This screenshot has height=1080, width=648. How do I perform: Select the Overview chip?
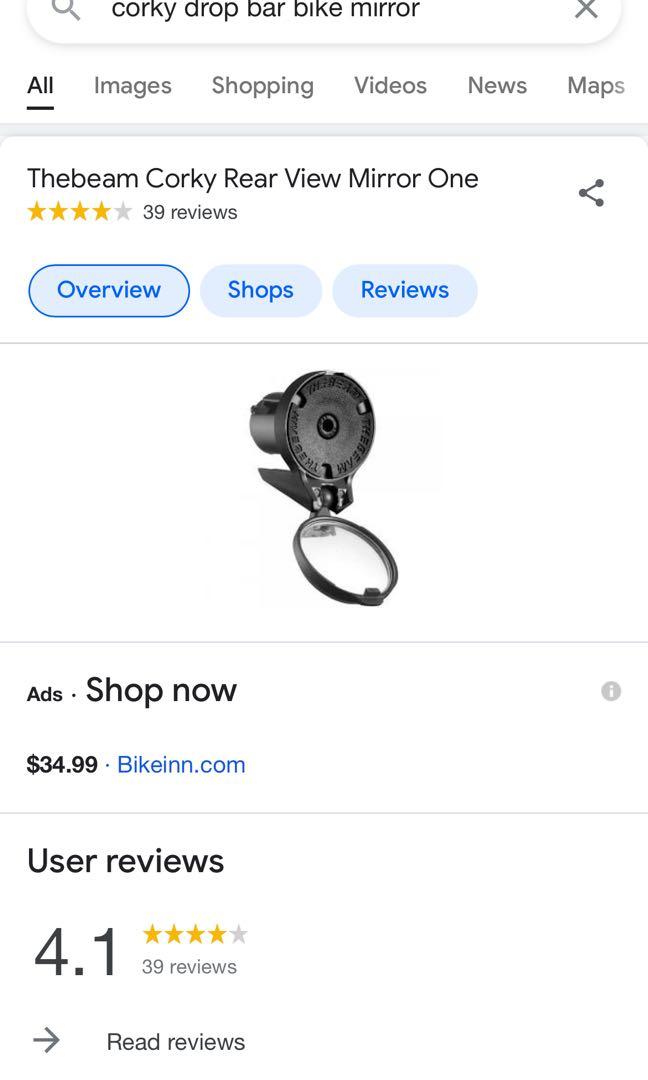(x=109, y=290)
